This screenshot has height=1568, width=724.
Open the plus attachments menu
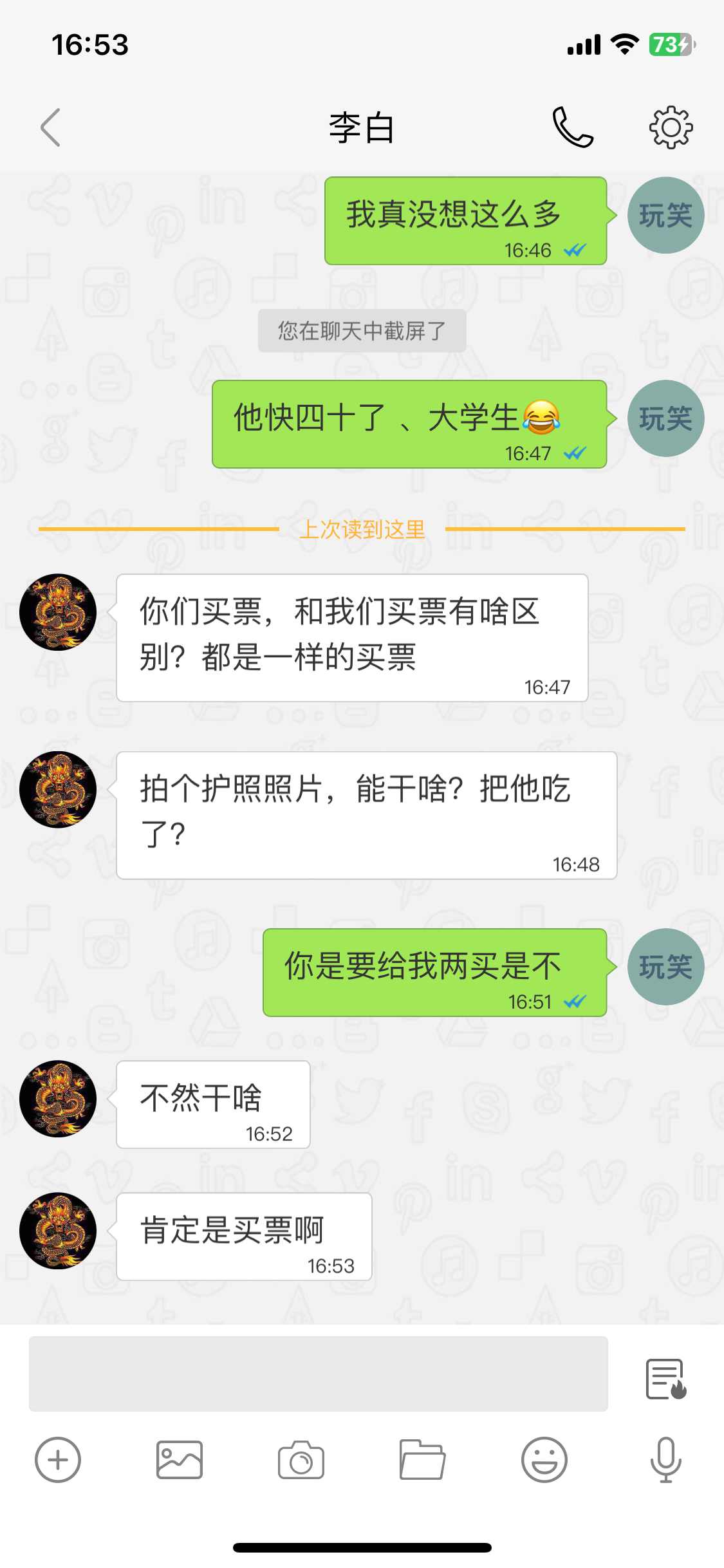58,1460
